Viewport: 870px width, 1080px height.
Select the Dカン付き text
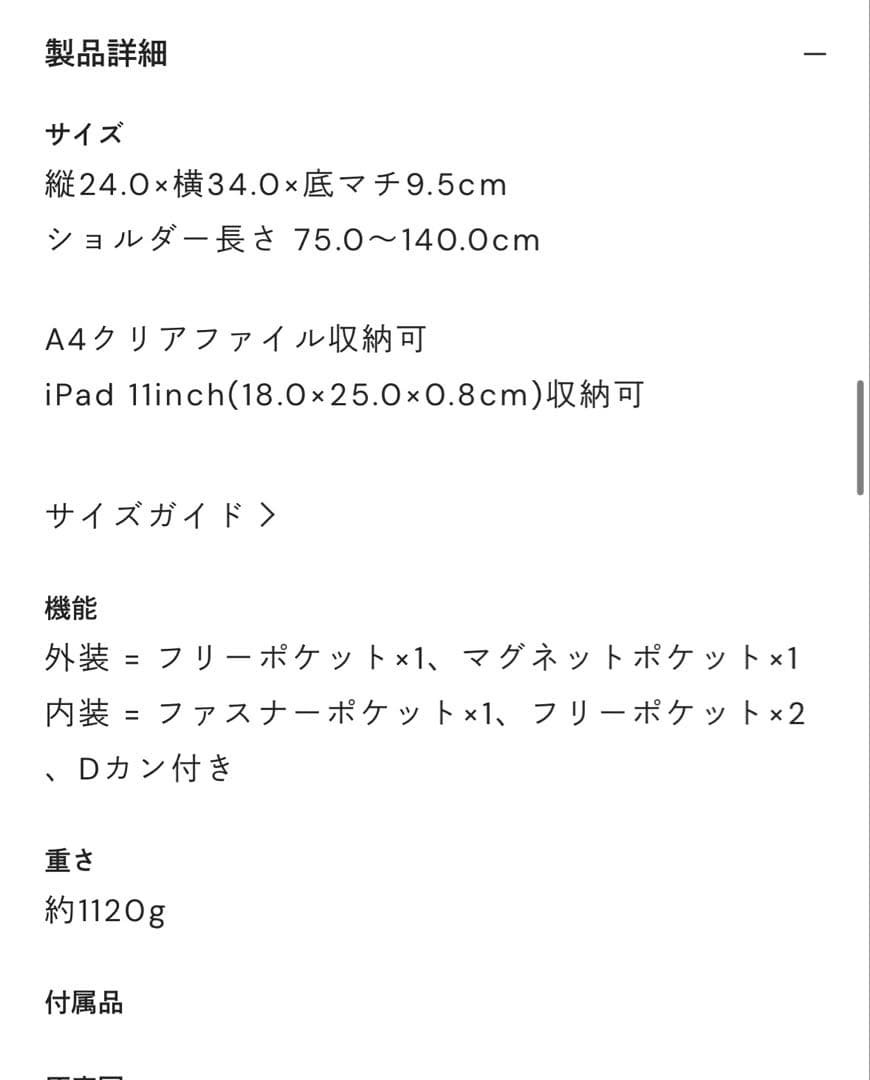pos(140,770)
